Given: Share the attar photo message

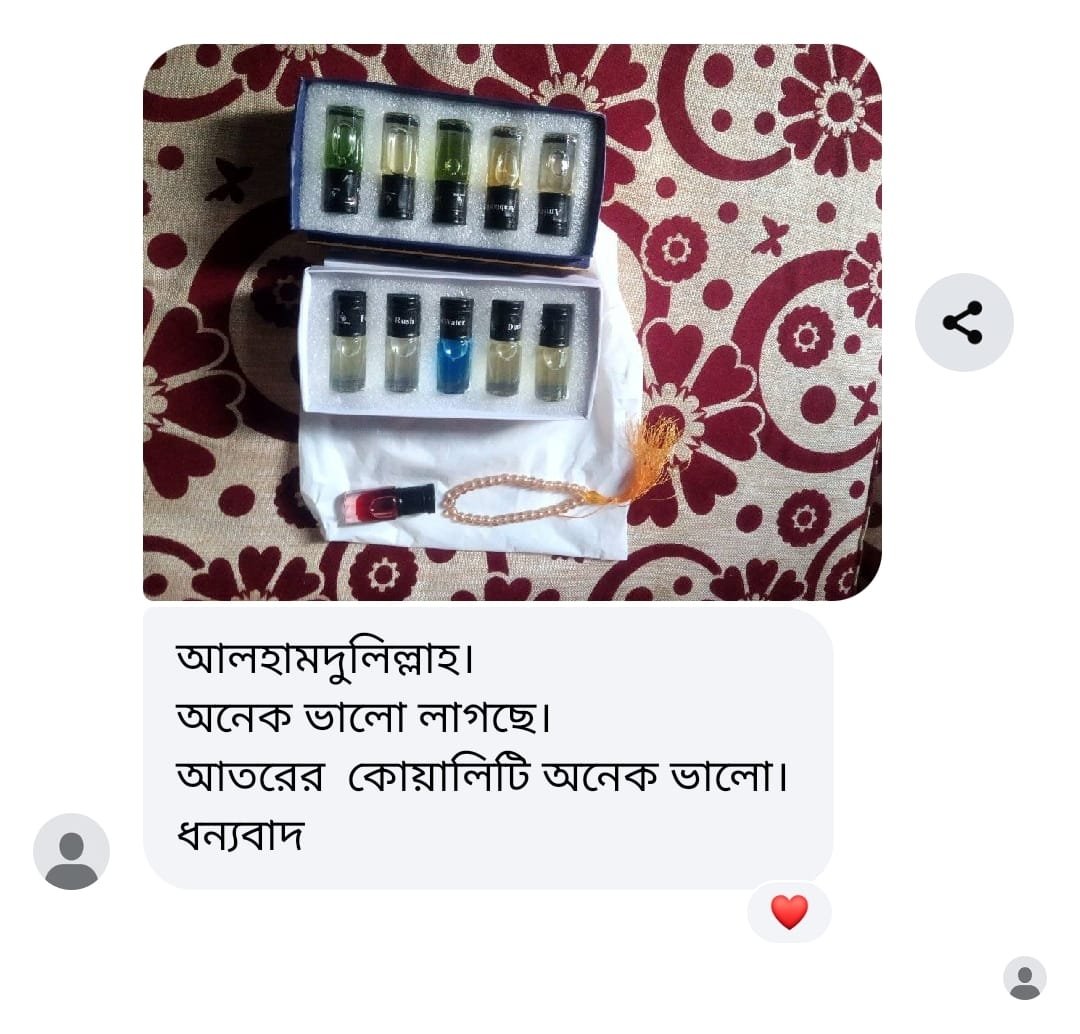Looking at the screenshot, I should [963, 322].
